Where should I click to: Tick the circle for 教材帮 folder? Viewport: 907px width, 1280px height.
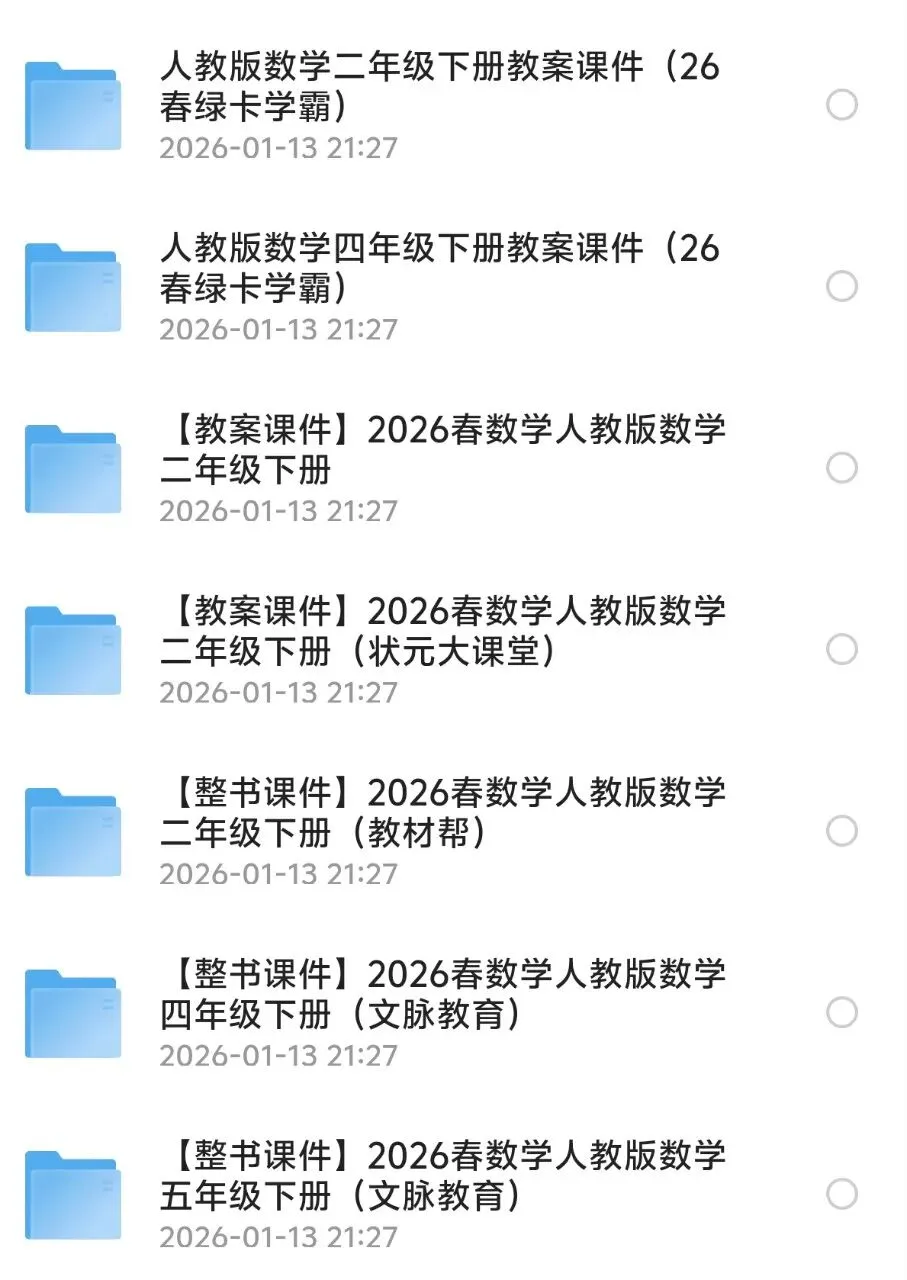842,831
